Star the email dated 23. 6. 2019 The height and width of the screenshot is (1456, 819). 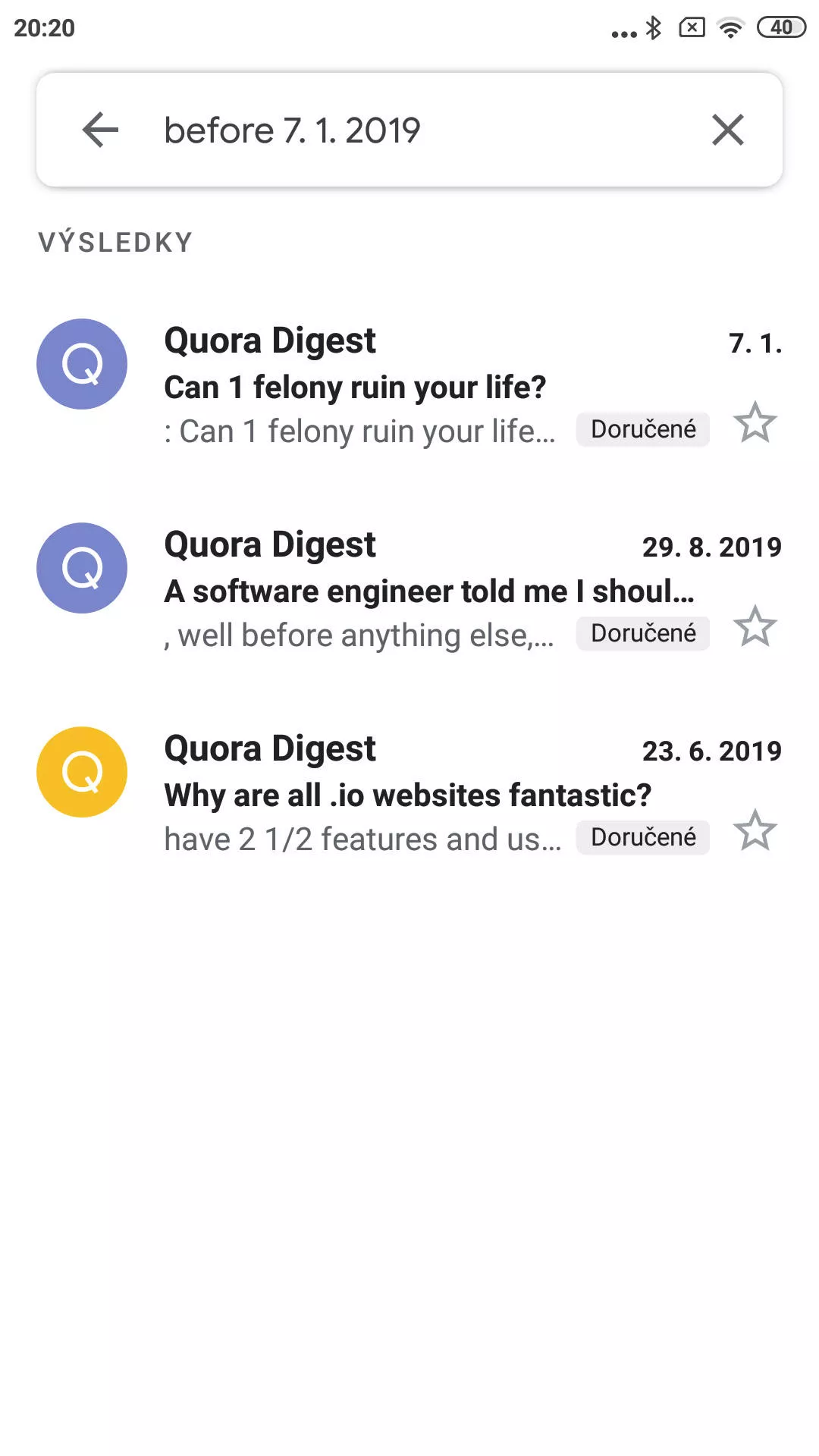tap(755, 830)
